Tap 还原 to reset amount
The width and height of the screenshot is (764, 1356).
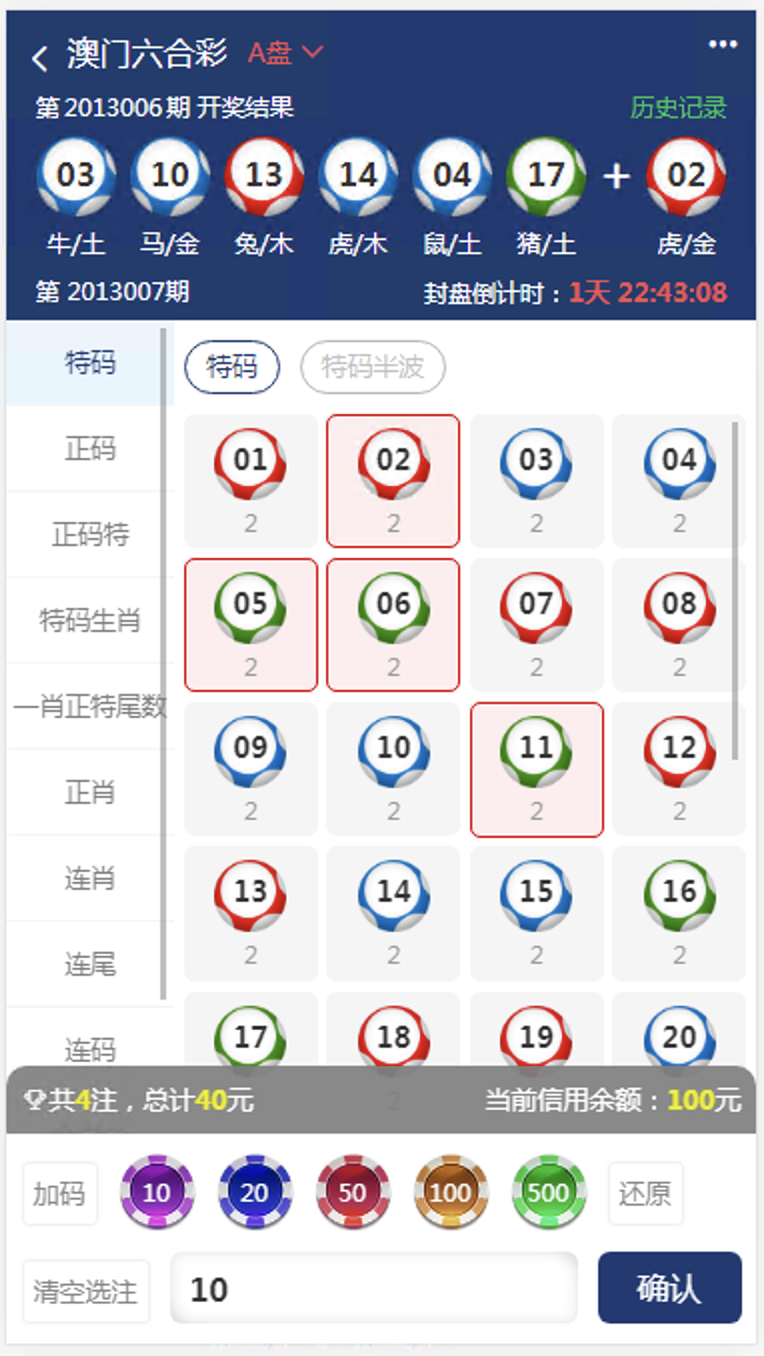pos(645,1193)
